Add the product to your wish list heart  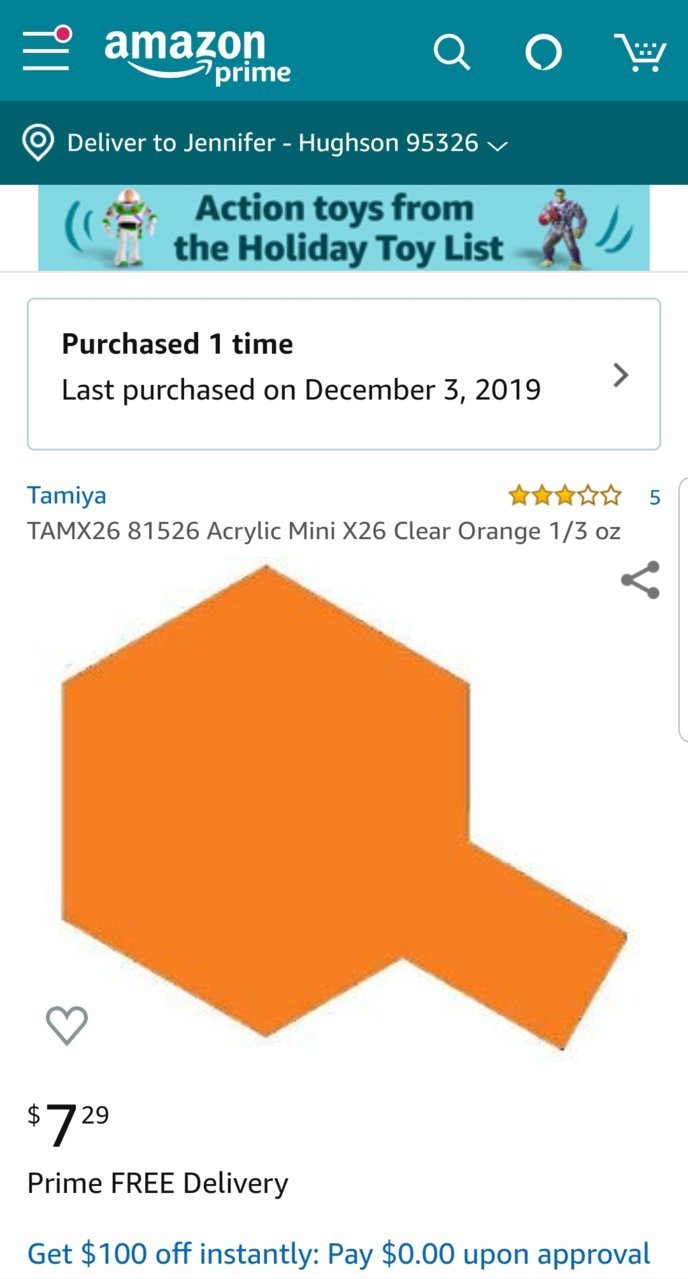click(67, 1025)
